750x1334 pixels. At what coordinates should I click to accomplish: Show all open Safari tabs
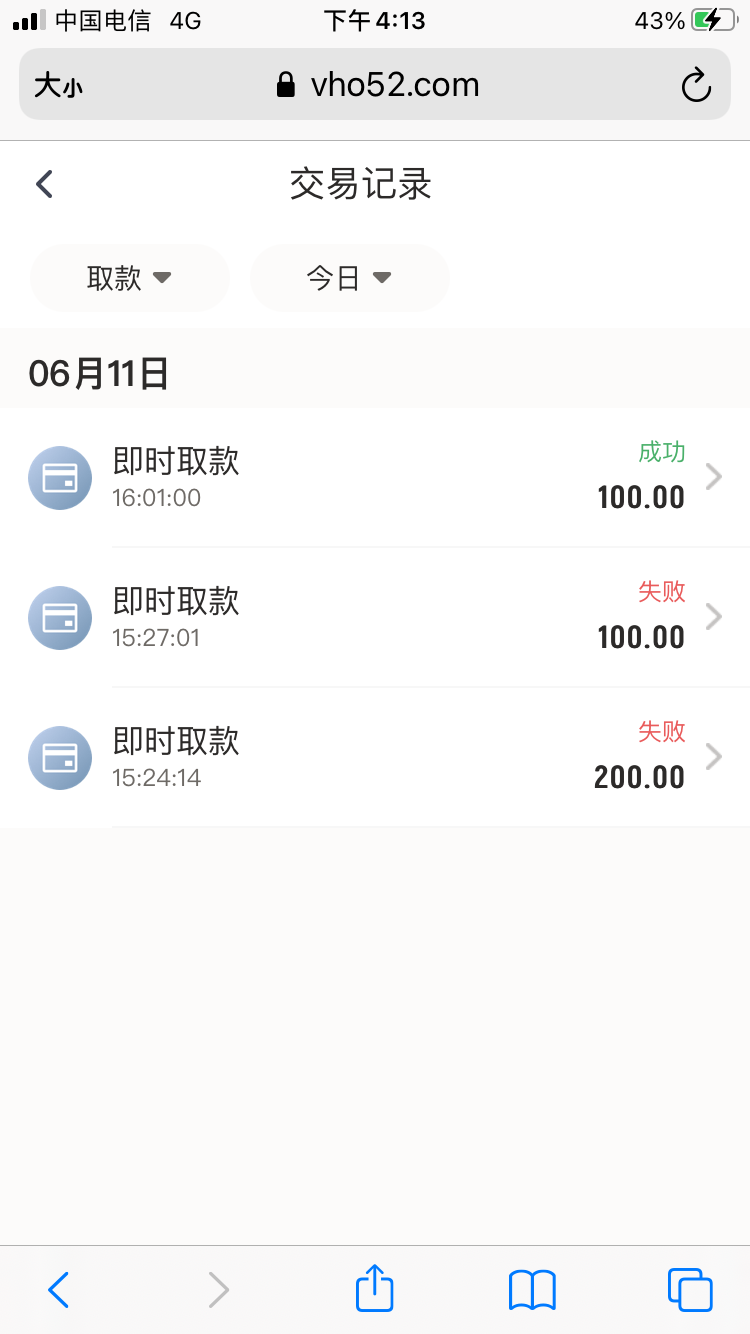(x=690, y=1290)
